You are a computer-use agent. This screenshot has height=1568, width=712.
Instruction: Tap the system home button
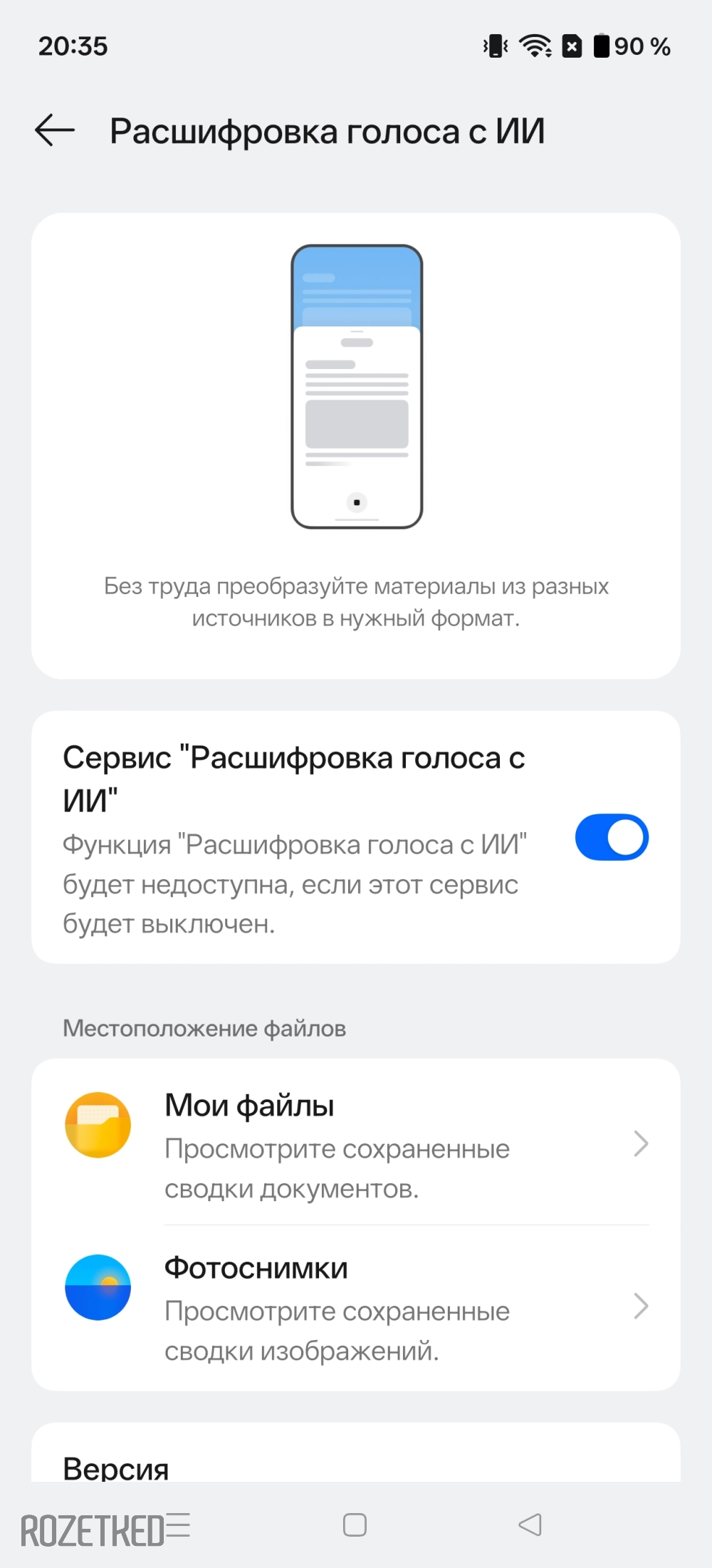[x=355, y=1525]
